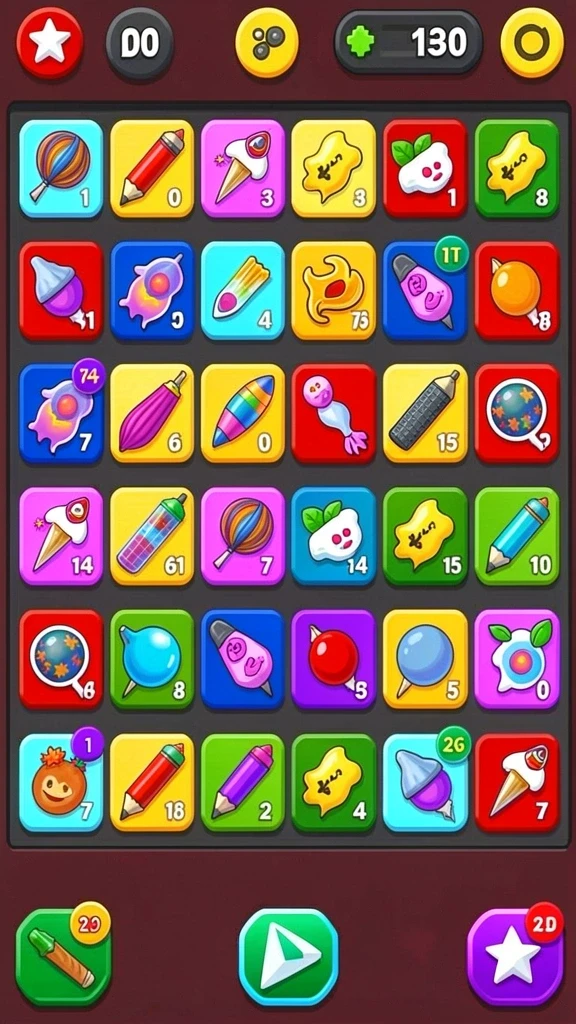Select the grid-pattern tube tile numbered 61
Screen dimensions: 576x1024
[152, 536]
